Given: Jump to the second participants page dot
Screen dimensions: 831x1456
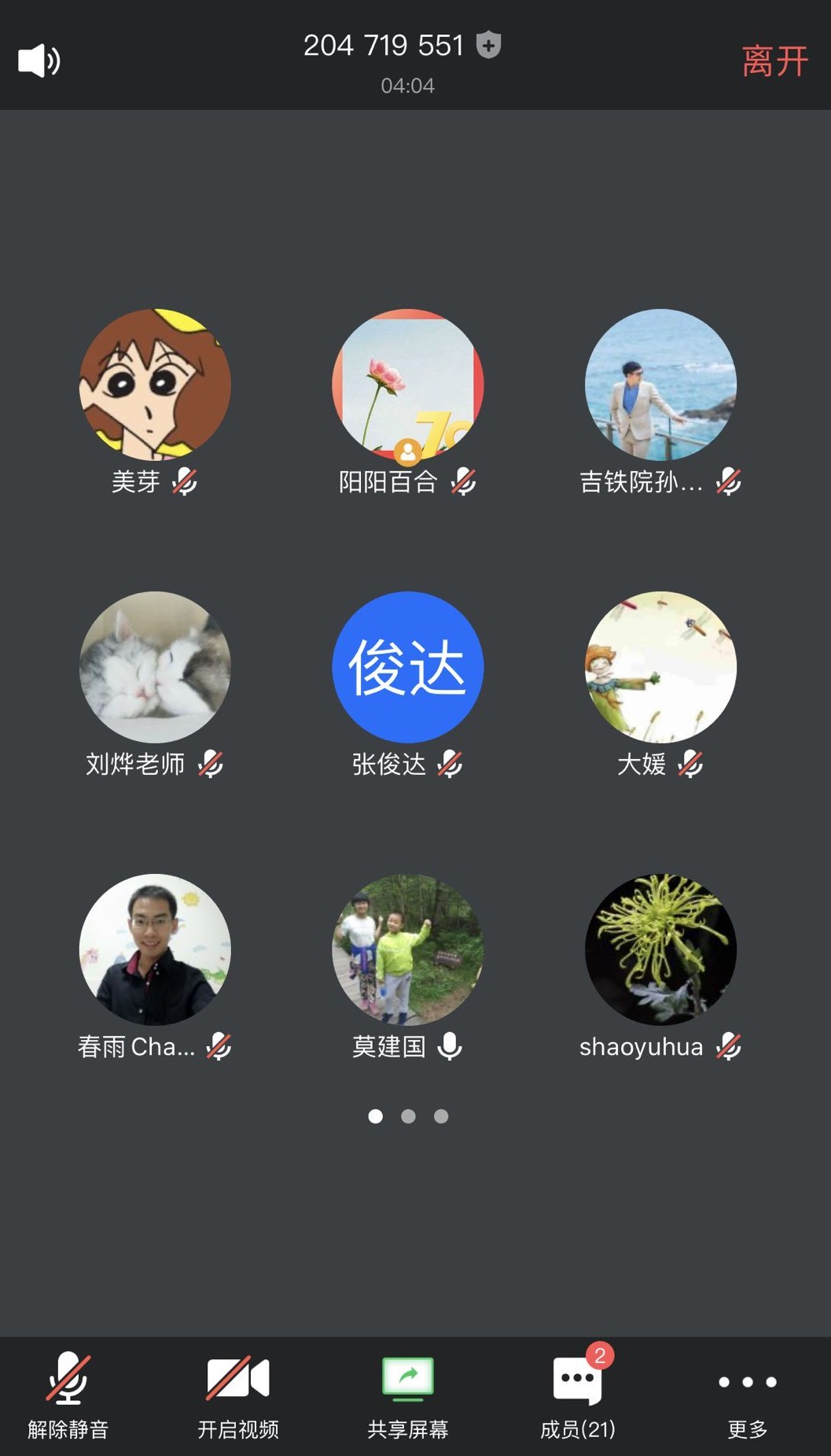Looking at the screenshot, I should [408, 1116].
